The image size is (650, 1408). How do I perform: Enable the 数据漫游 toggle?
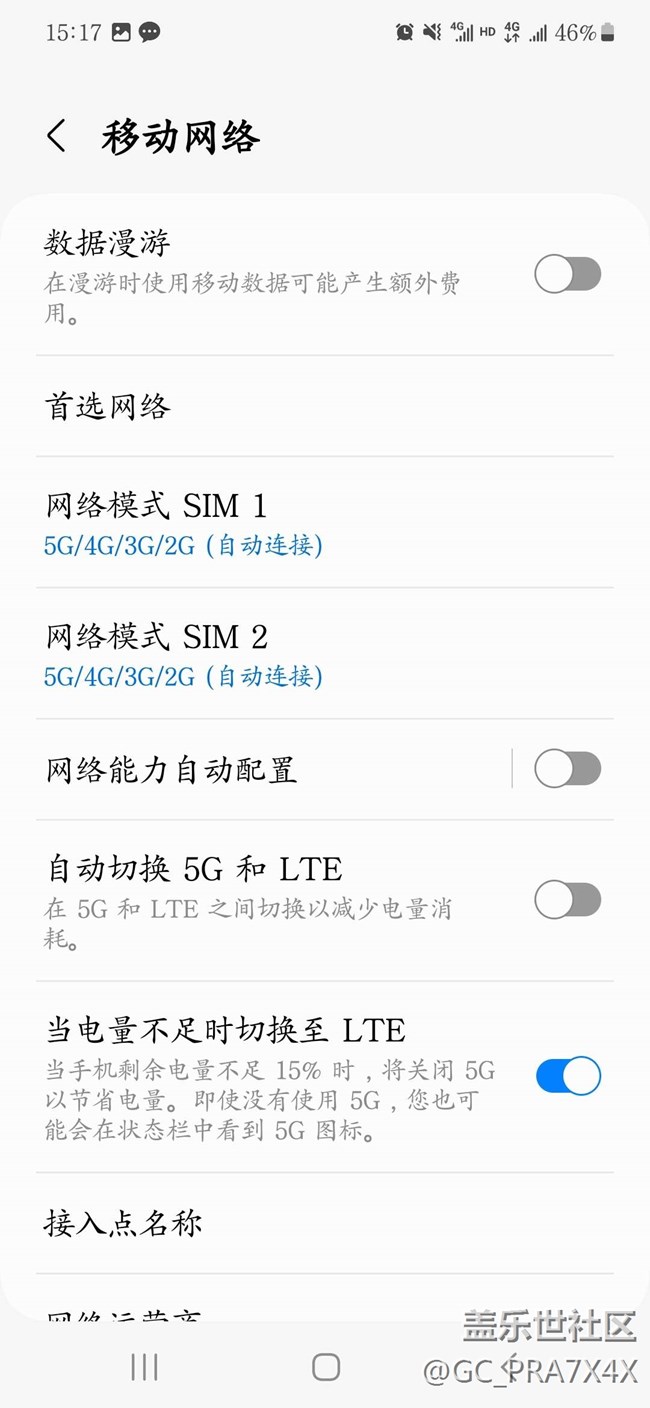567,274
